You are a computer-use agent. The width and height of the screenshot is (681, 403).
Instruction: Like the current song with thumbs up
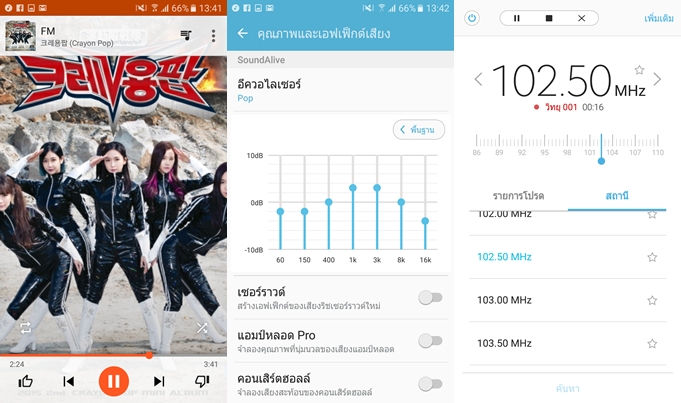coord(26,381)
